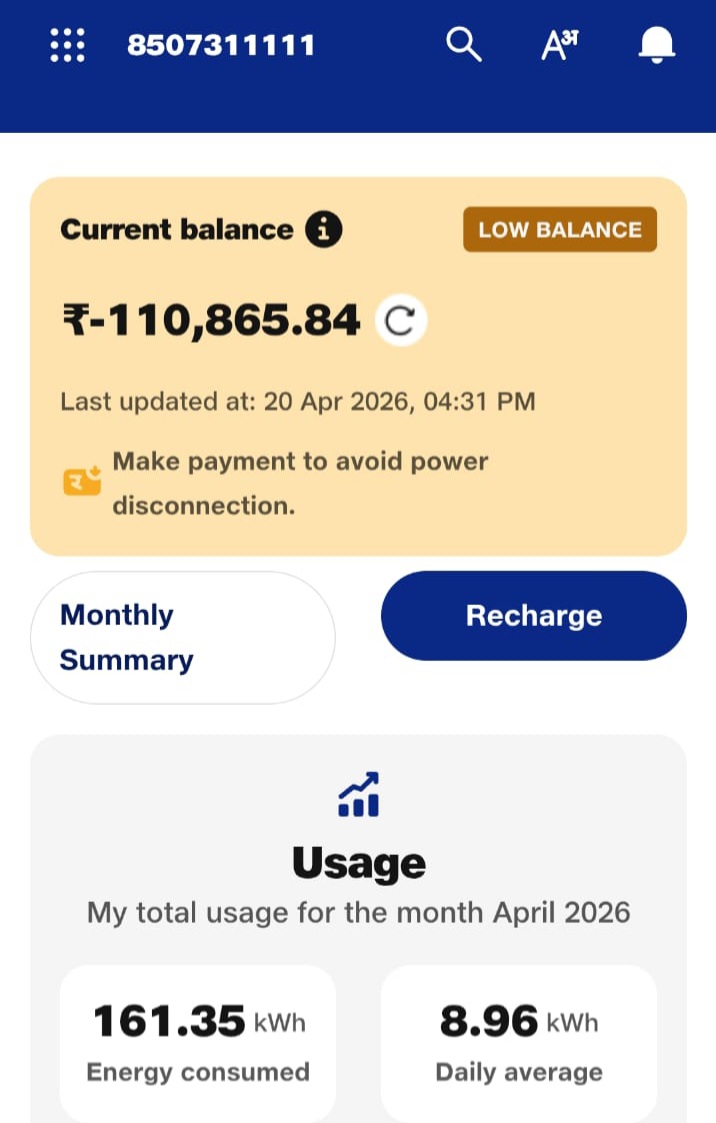
Task: Open the notifications bell
Action: pos(656,45)
